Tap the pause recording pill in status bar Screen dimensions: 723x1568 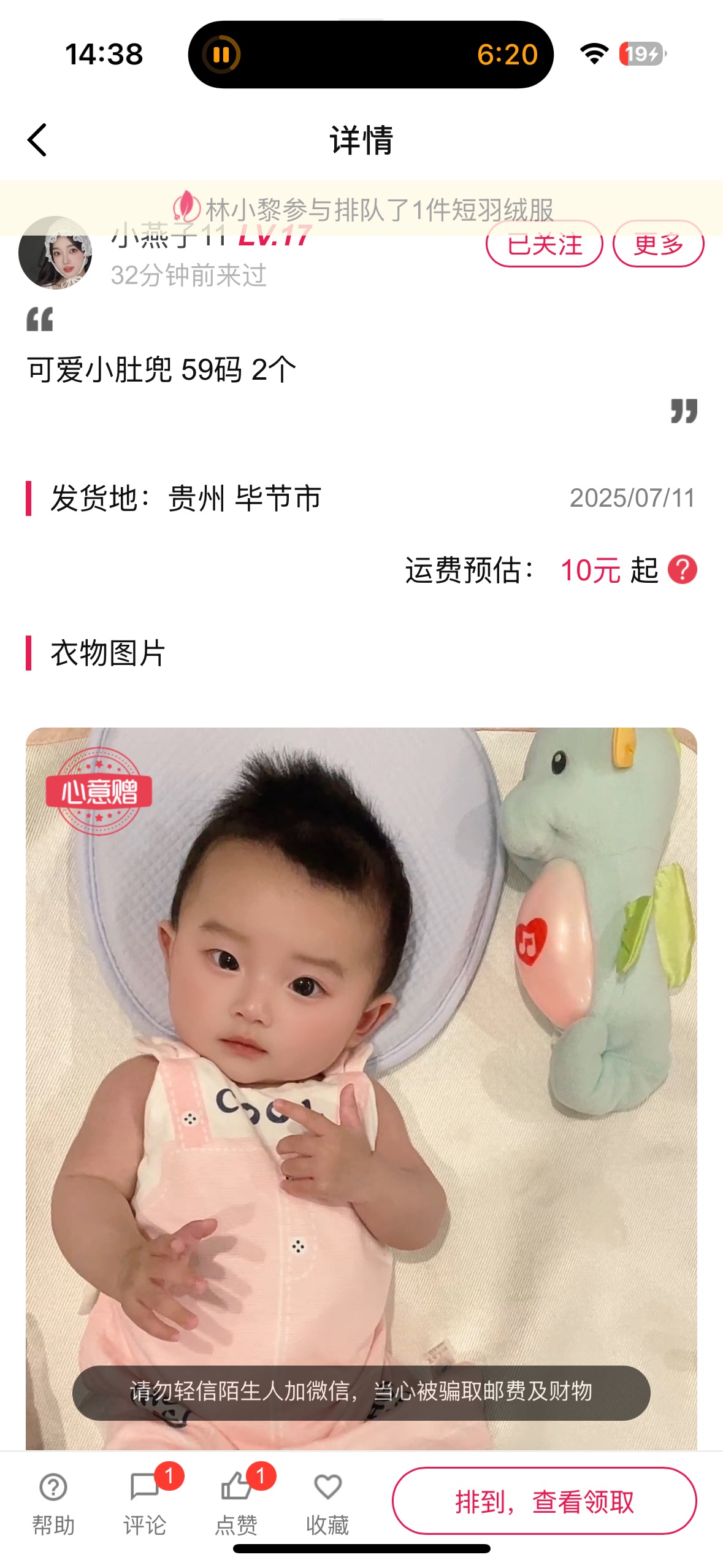pyautogui.click(x=222, y=55)
